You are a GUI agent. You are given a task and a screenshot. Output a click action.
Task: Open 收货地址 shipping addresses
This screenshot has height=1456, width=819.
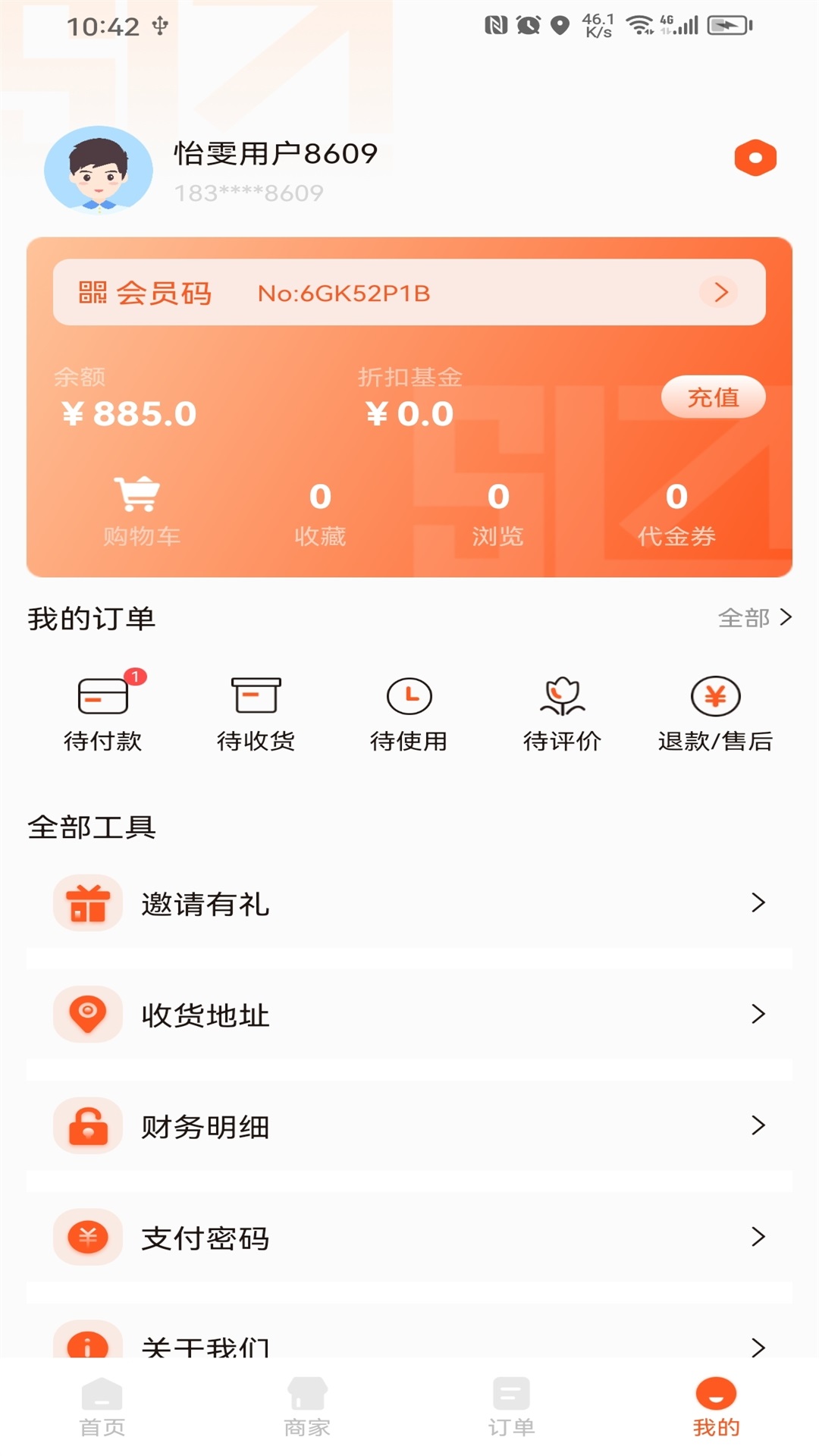point(409,1015)
